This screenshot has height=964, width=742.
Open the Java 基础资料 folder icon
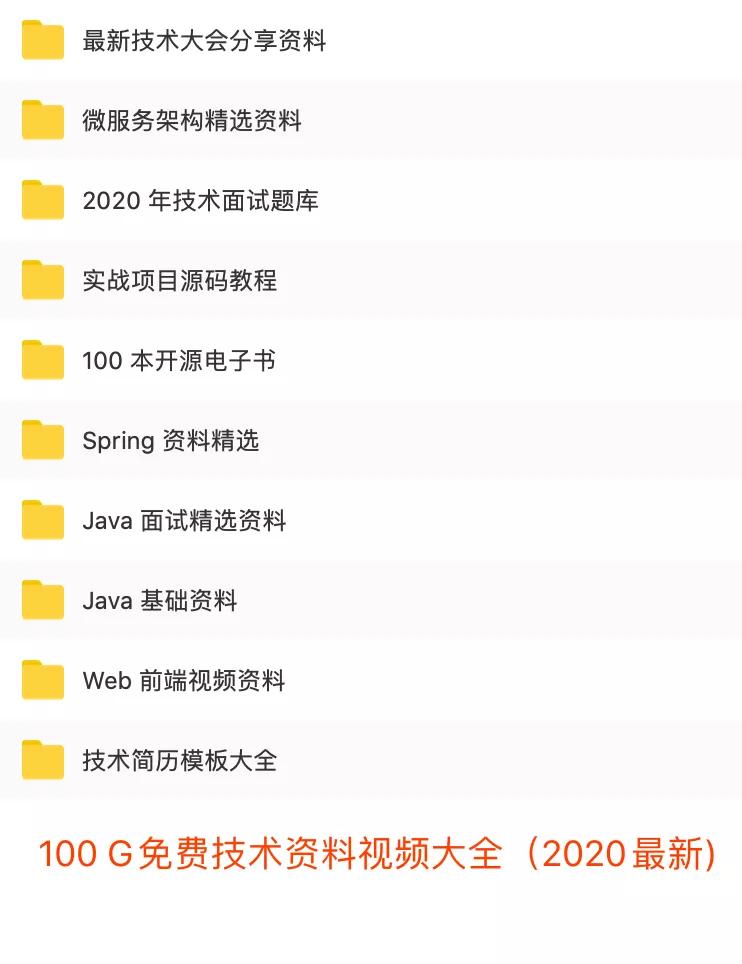click(41, 601)
